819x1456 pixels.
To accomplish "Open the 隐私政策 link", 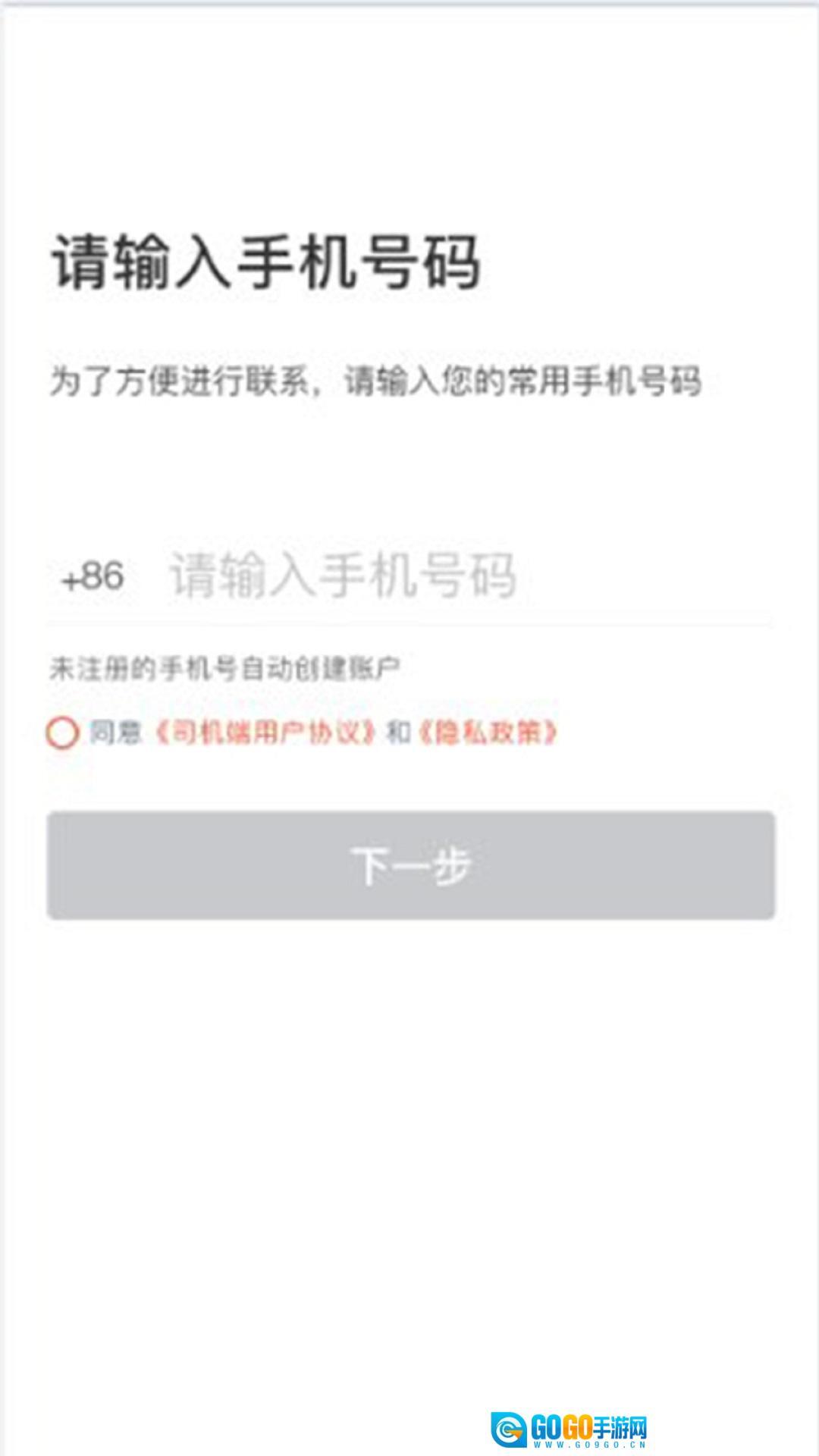I will [x=487, y=733].
